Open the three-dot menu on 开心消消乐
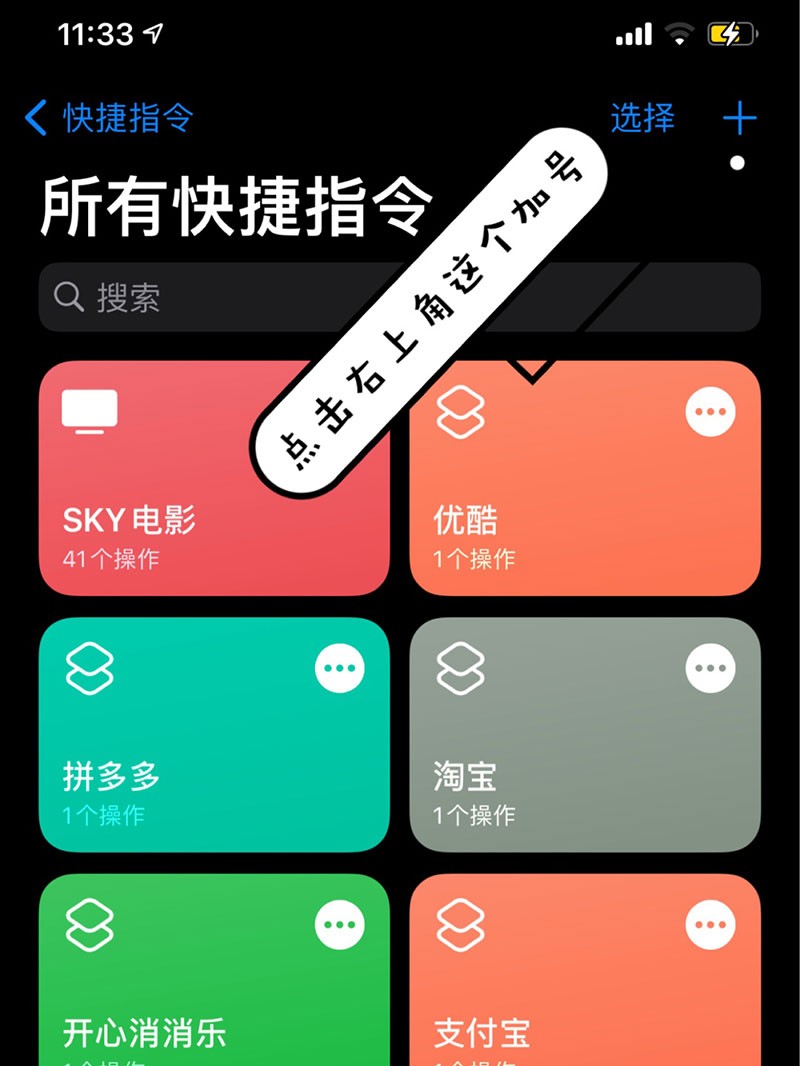This screenshot has width=800, height=1066. coord(339,925)
